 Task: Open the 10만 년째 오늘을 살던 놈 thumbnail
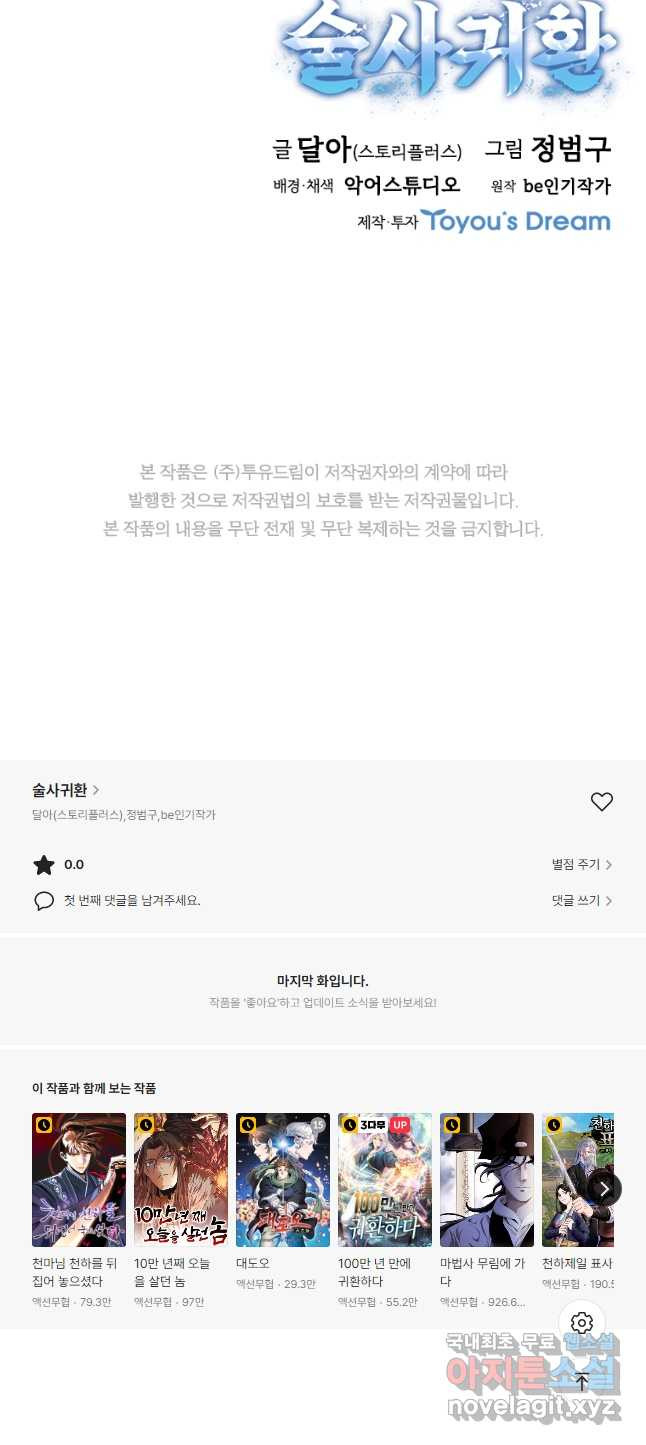(181, 1179)
